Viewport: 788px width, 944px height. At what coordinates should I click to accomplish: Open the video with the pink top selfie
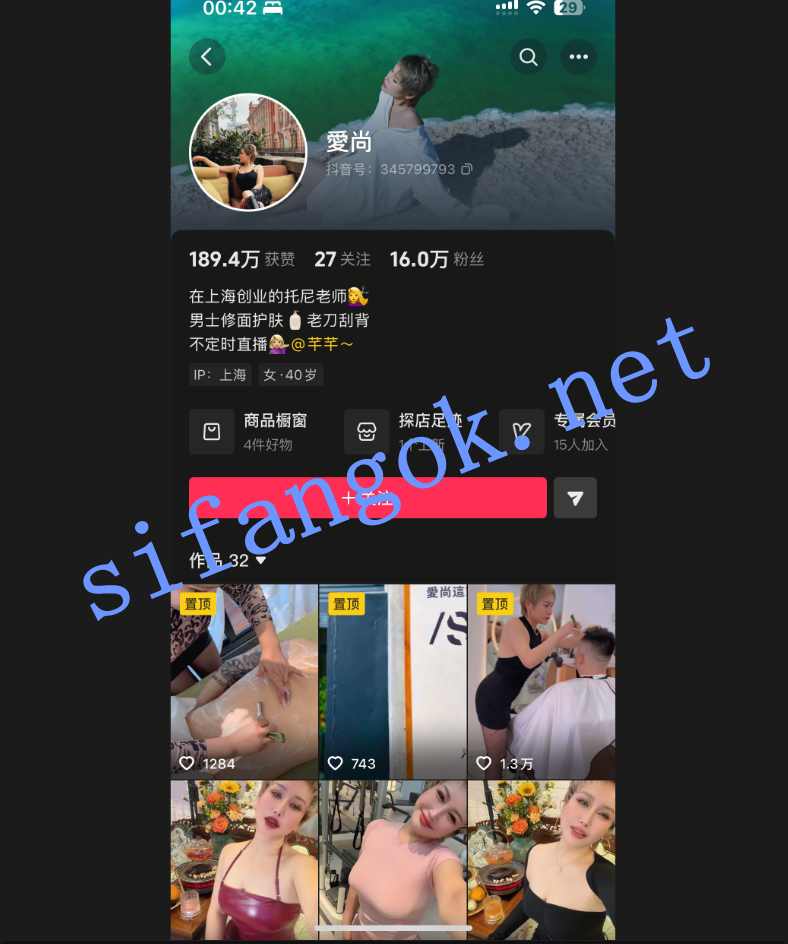click(392, 860)
